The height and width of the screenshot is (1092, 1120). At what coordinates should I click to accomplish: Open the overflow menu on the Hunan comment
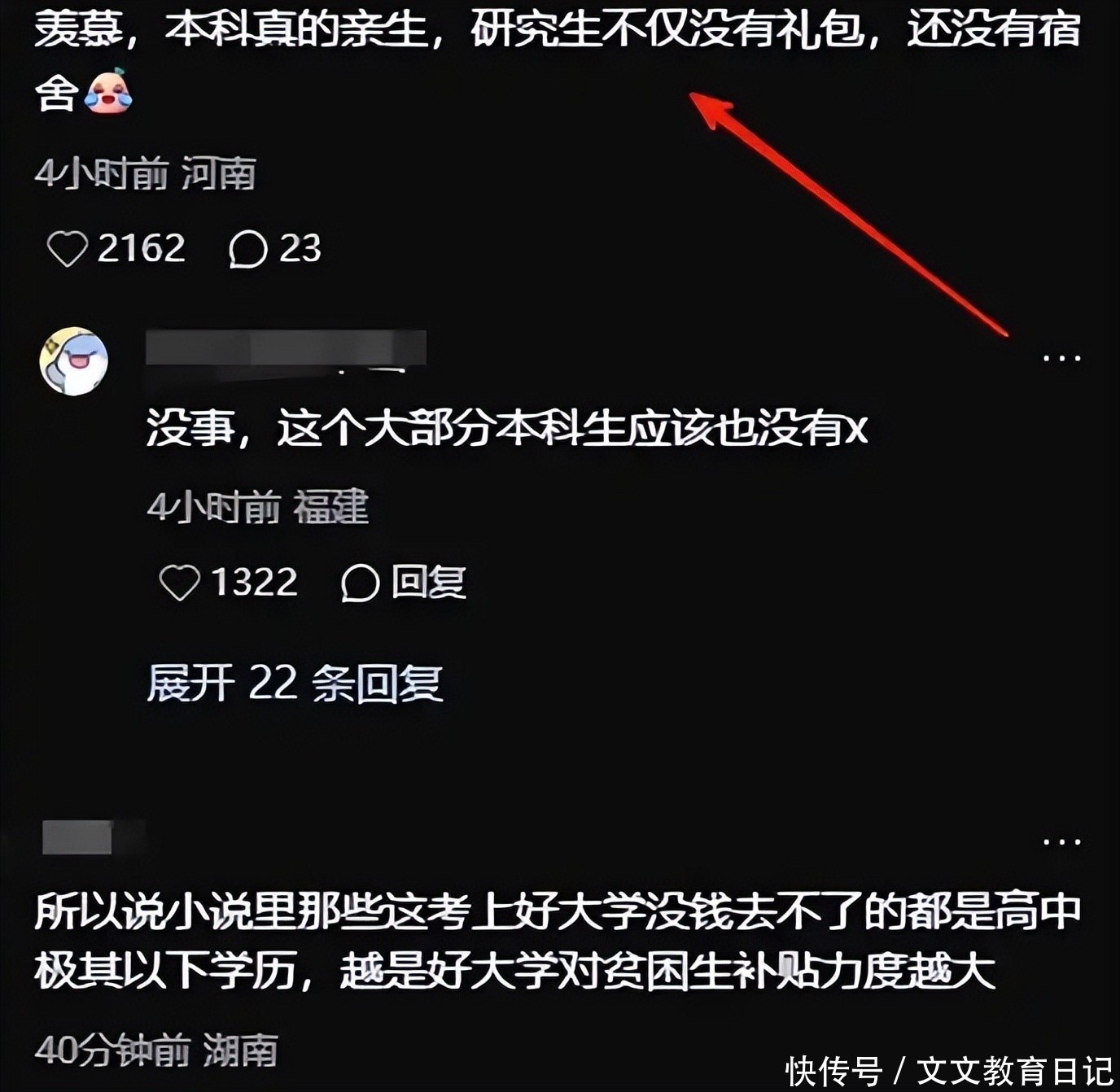[1061, 841]
